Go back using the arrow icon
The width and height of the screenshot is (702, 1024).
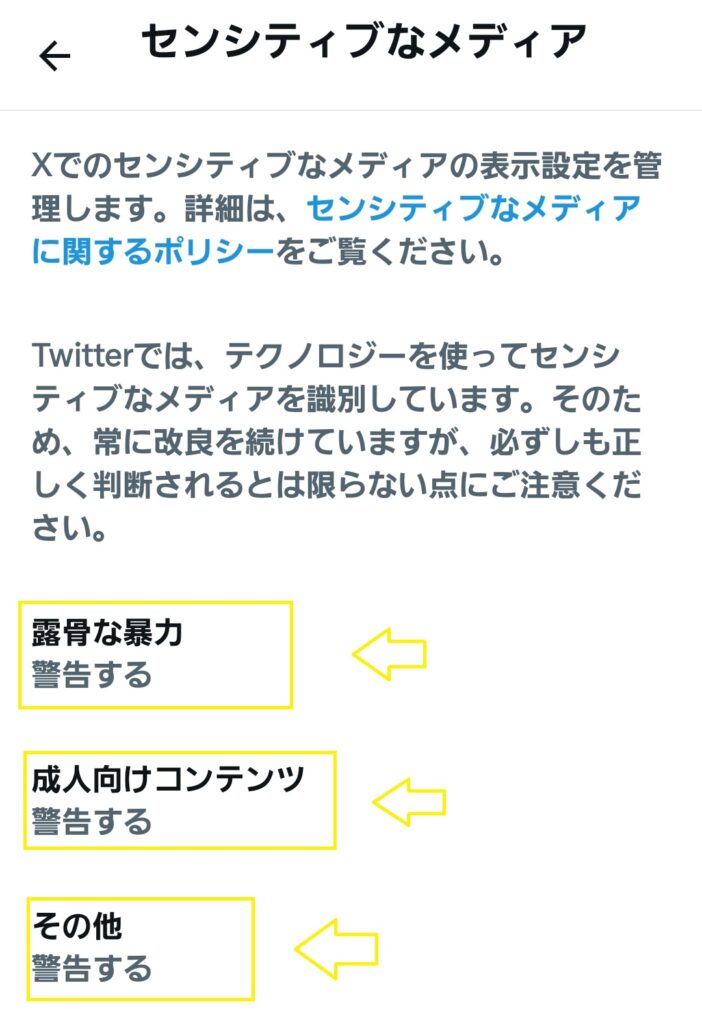point(54,57)
